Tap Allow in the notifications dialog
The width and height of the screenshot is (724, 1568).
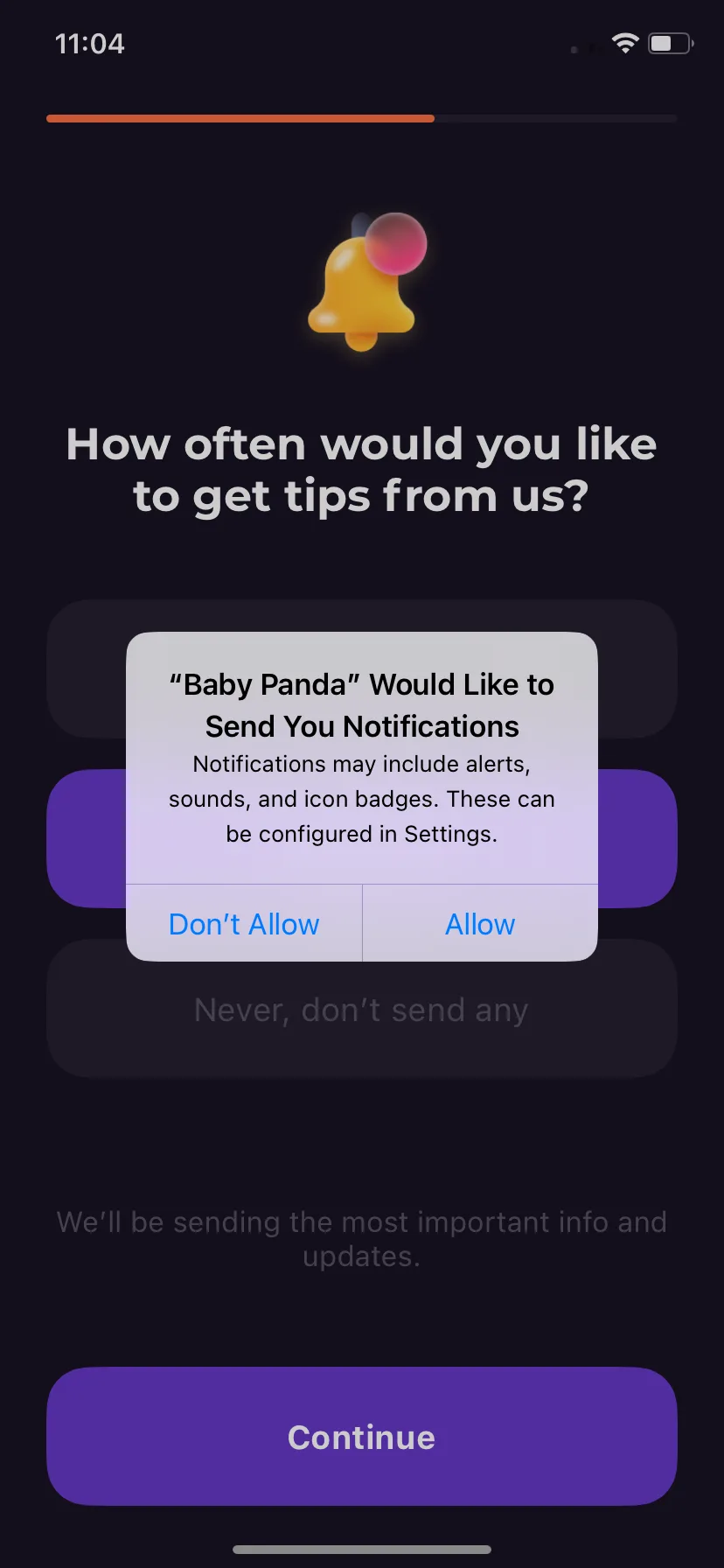point(480,924)
